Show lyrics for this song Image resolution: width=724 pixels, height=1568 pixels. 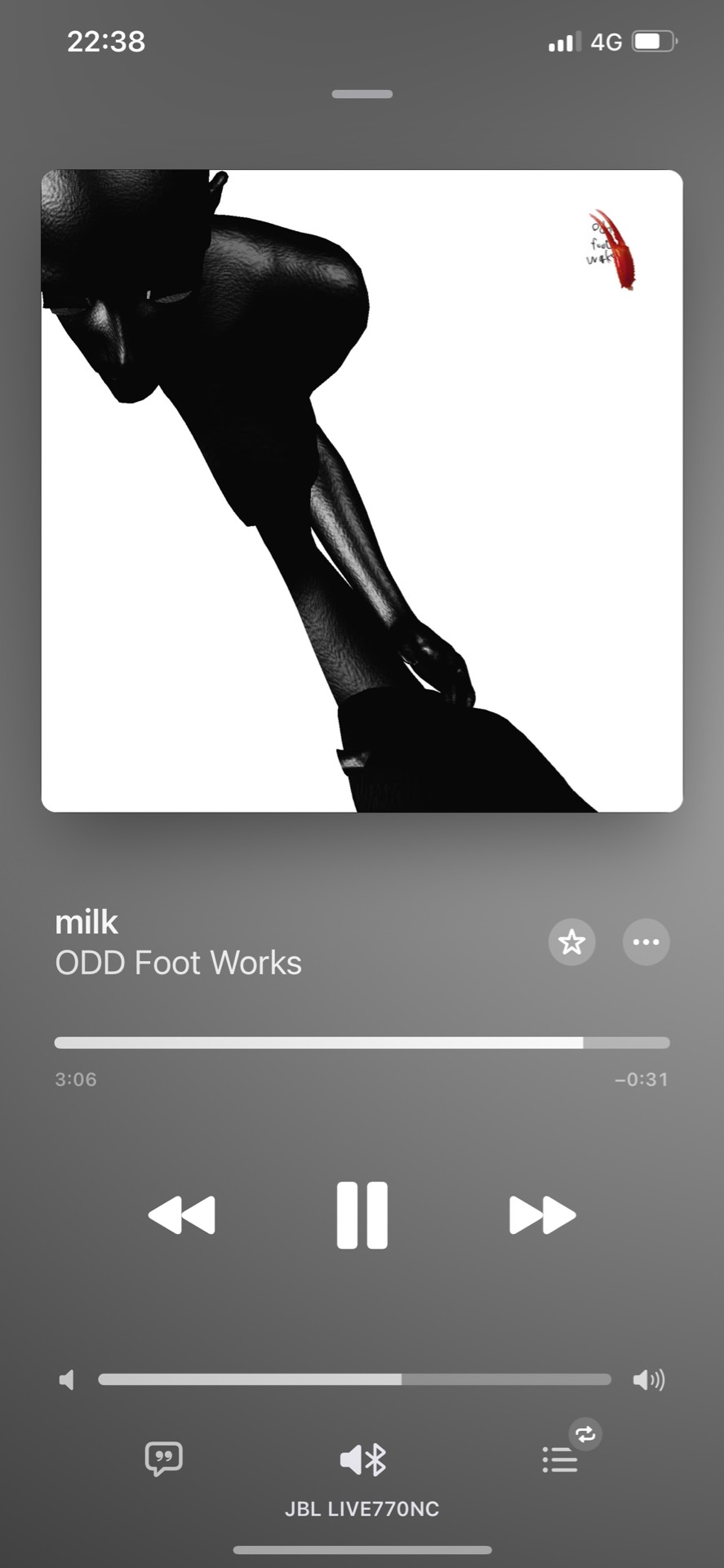coord(163,1459)
